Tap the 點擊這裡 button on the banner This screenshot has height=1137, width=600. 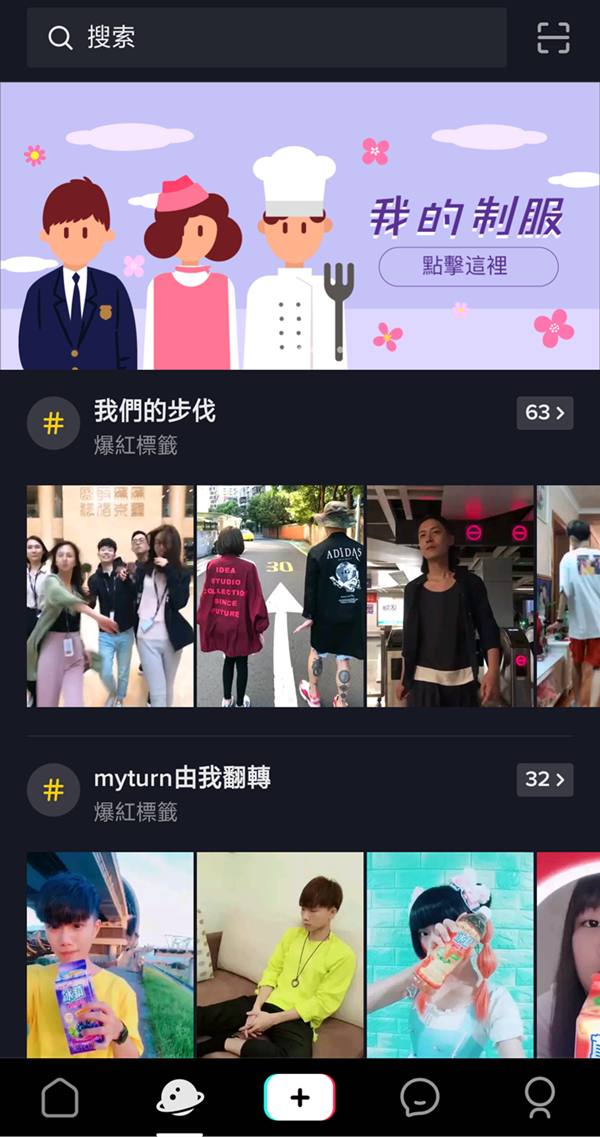468,267
